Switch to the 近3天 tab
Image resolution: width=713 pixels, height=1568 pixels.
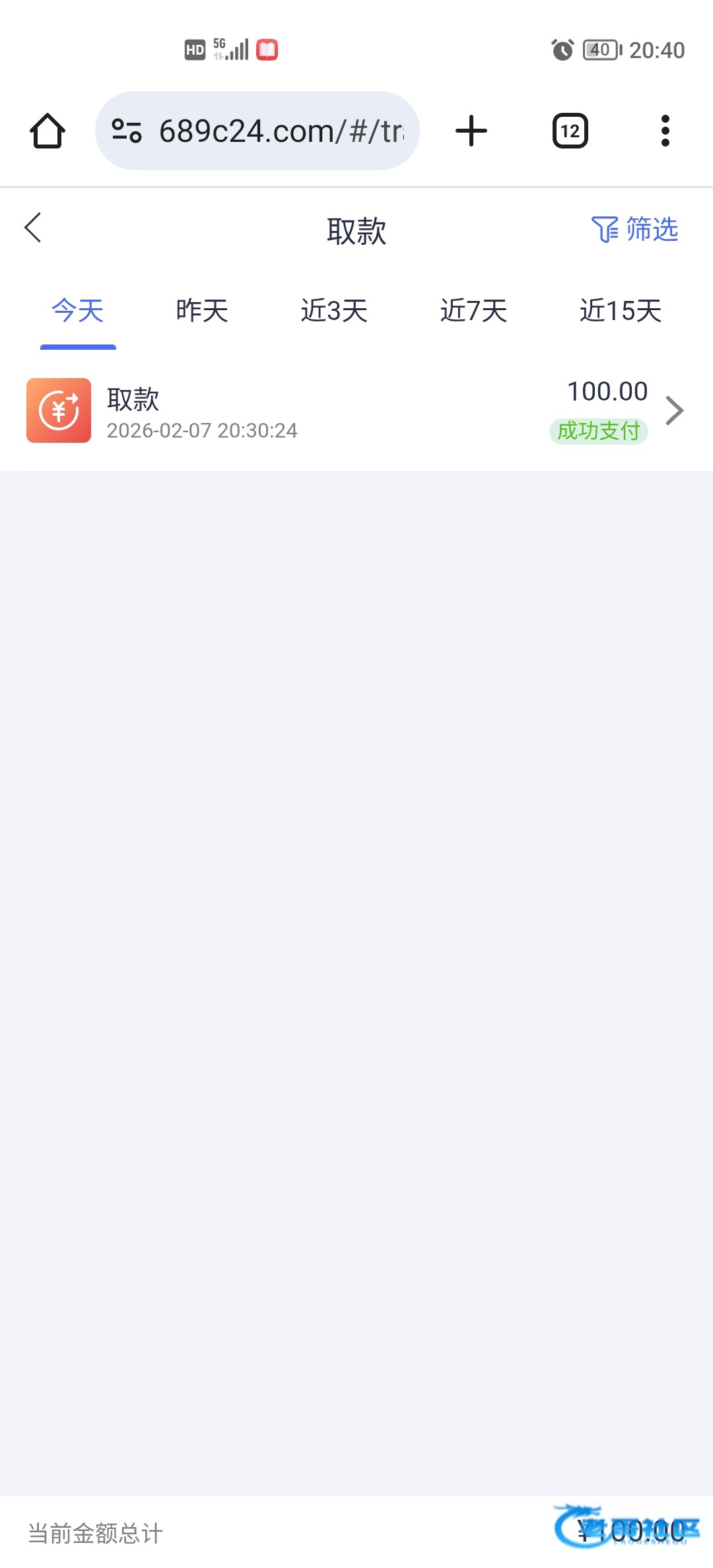point(334,310)
